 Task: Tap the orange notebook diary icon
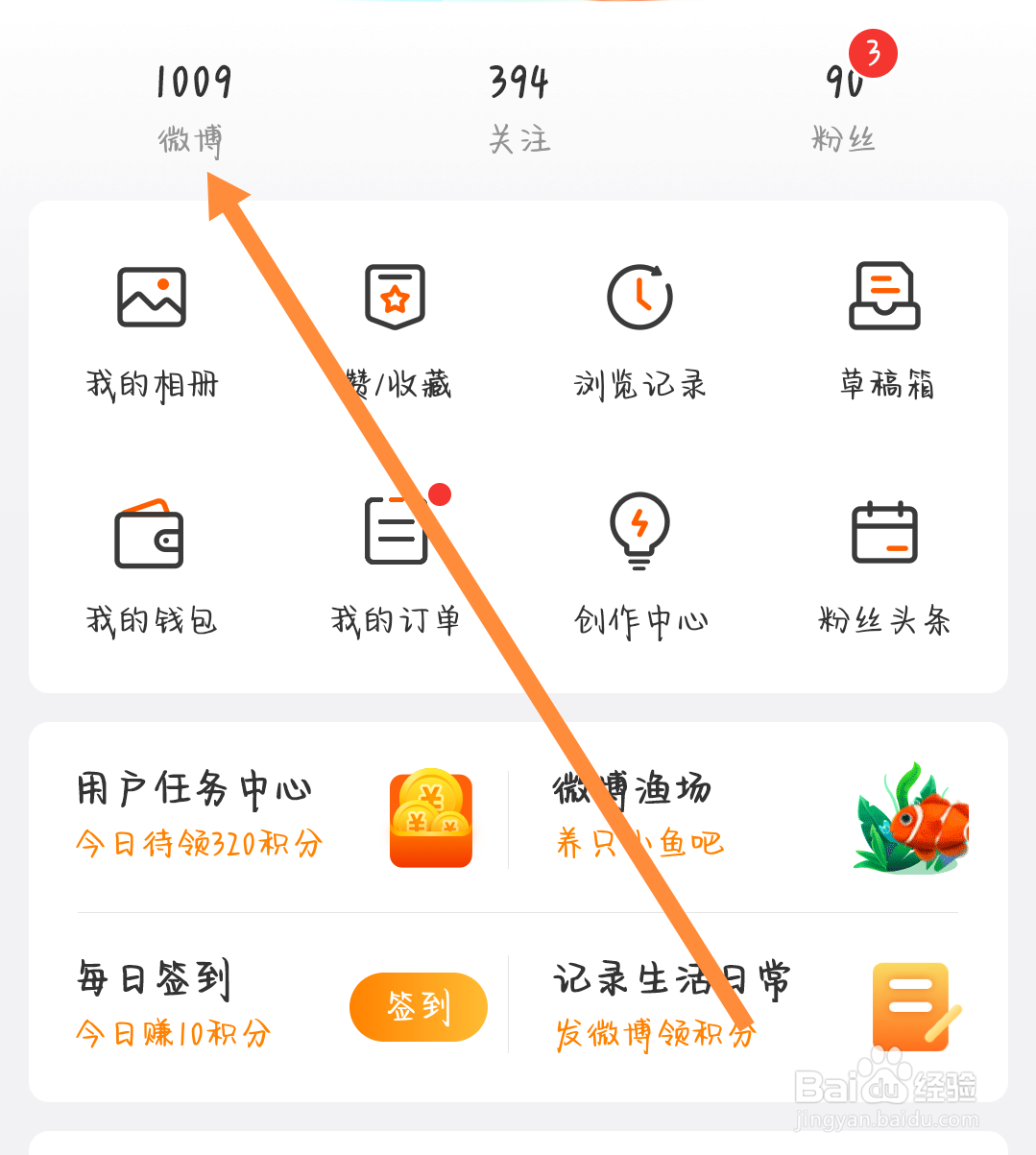point(910,1007)
